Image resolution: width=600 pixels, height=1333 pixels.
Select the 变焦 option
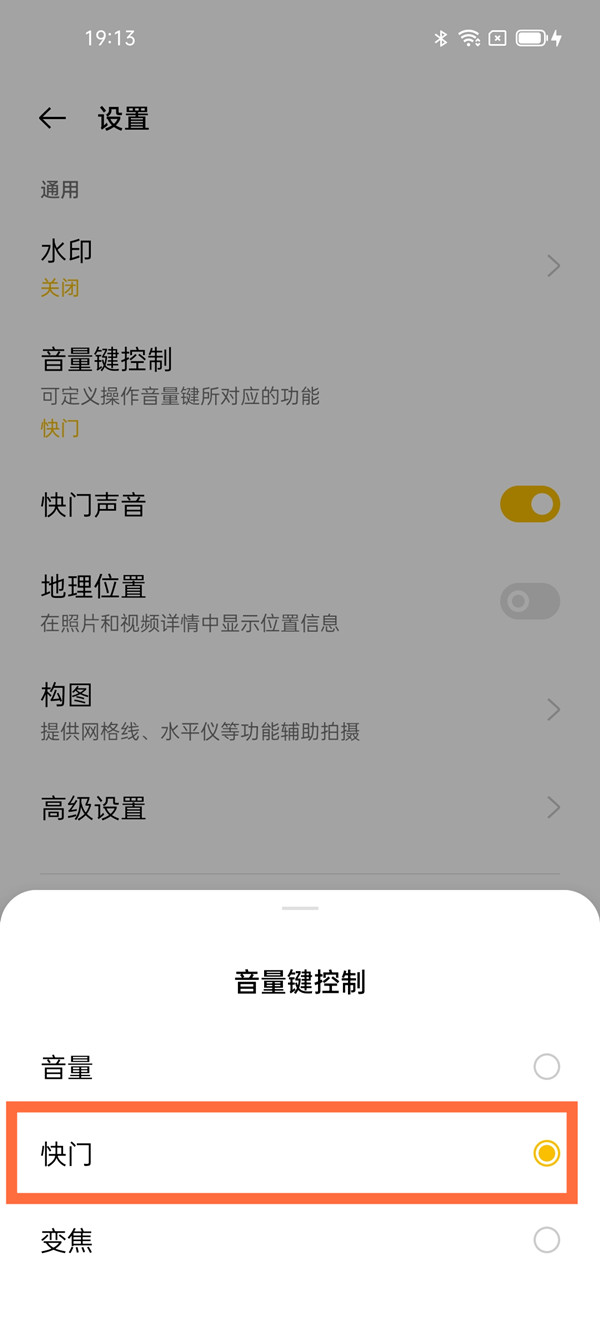(x=546, y=1241)
